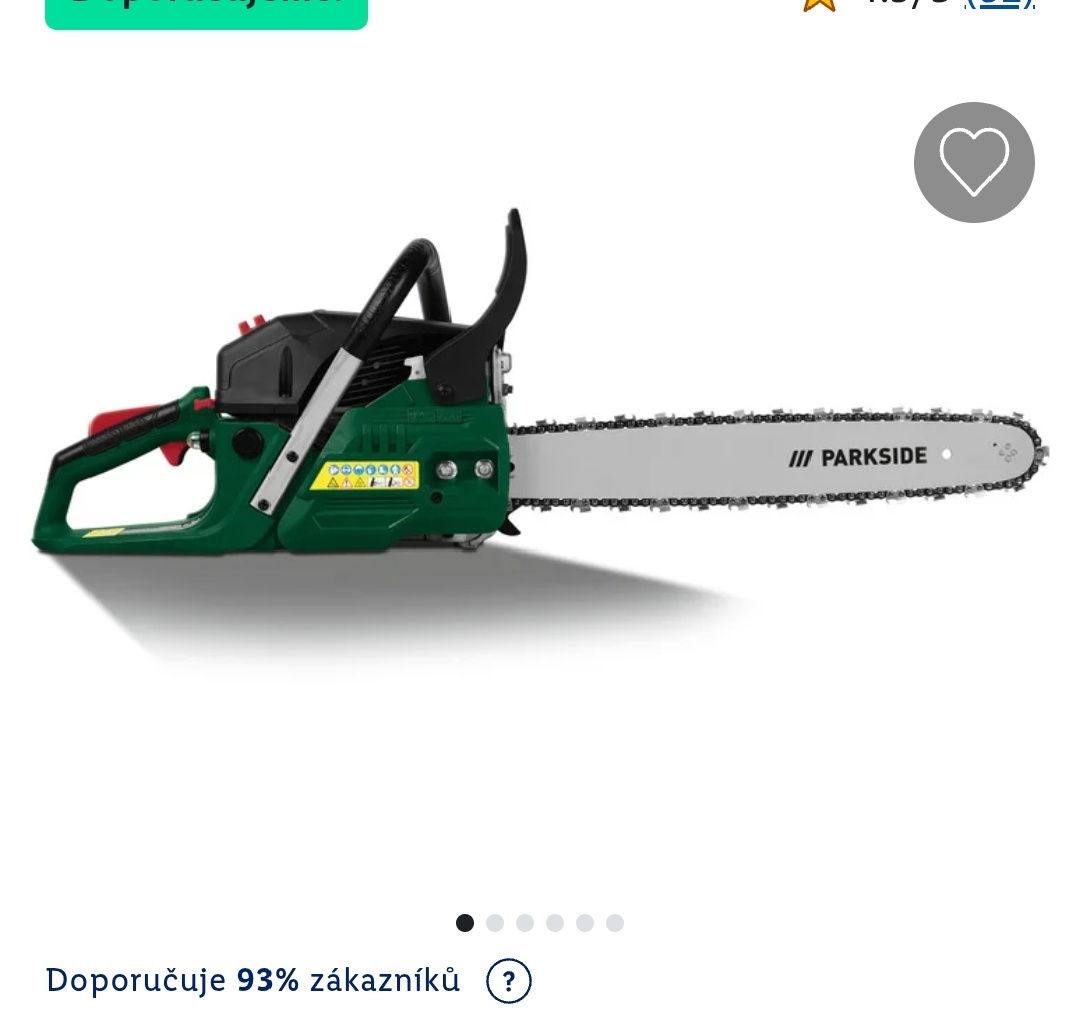Jump to the second gallery image dot

tap(495, 923)
